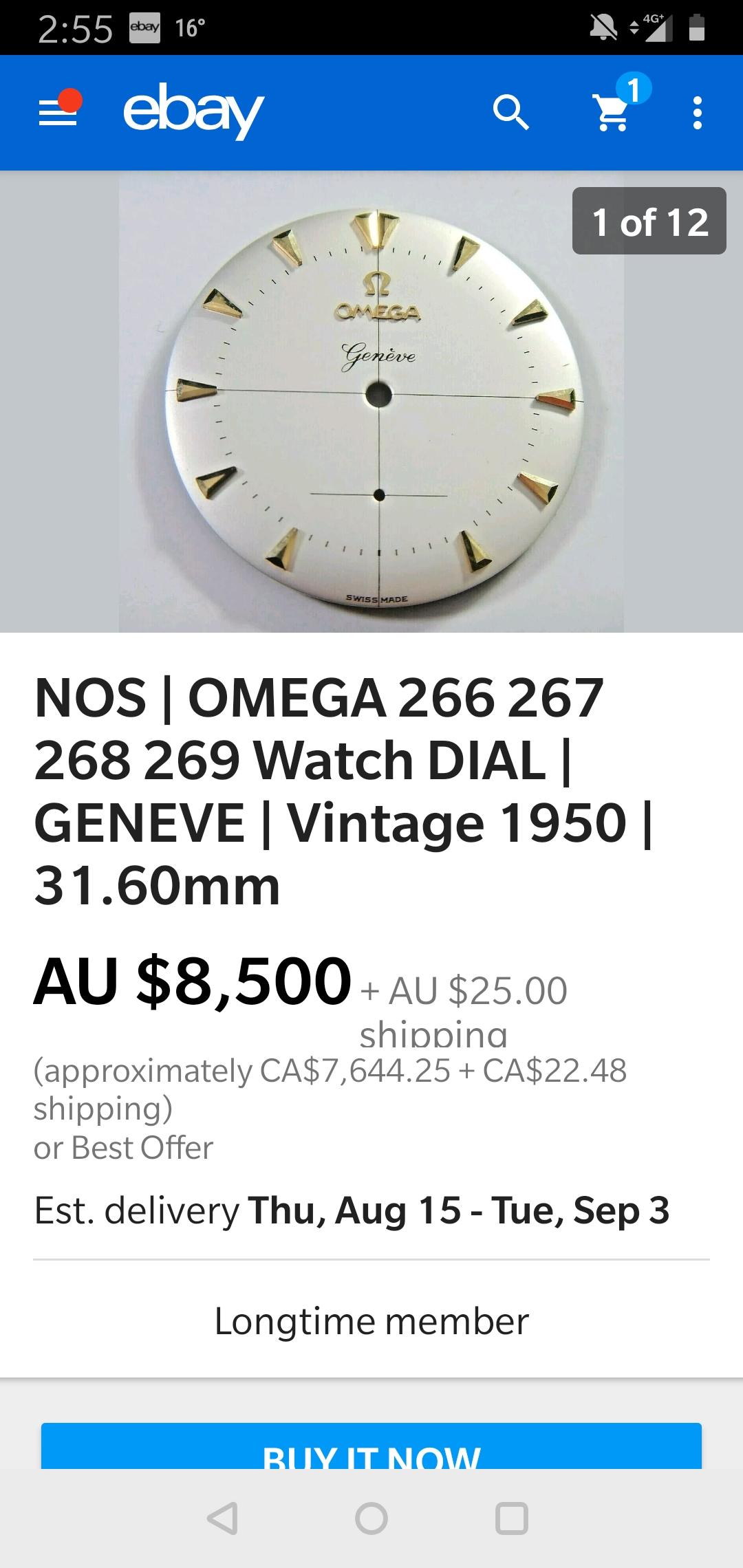
Task: Open the hamburger navigation menu
Action: click(x=58, y=113)
